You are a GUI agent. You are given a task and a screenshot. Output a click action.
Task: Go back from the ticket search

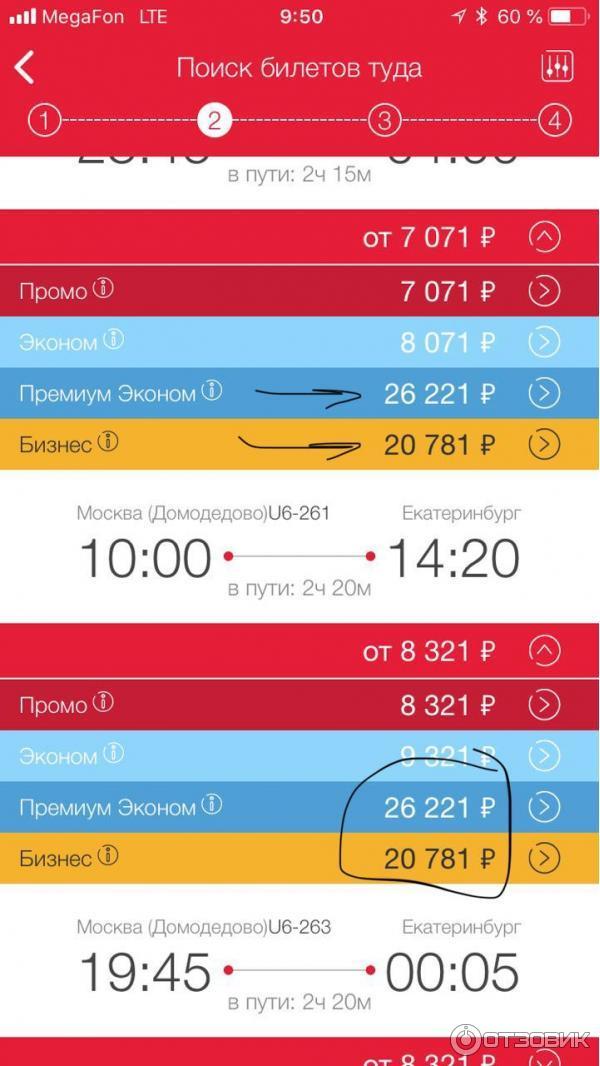point(25,68)
